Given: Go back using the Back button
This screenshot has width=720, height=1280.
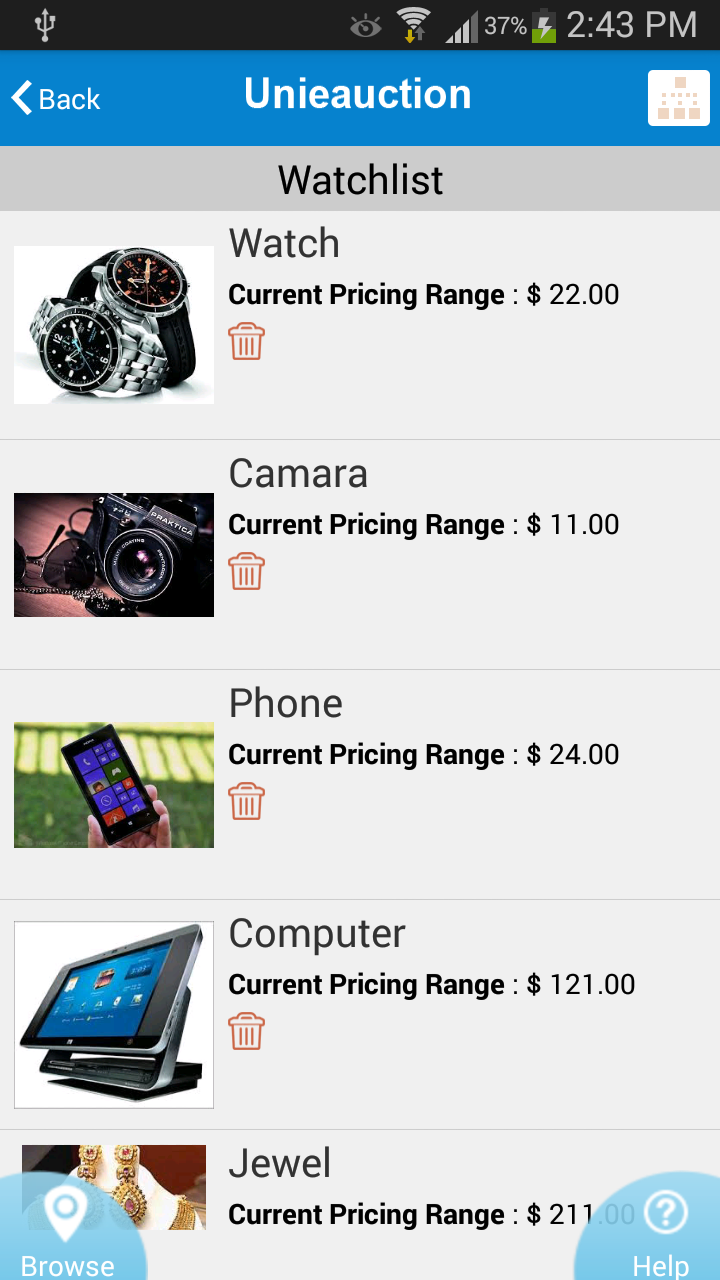Looking at the screenshot, I should click(56, 99).
